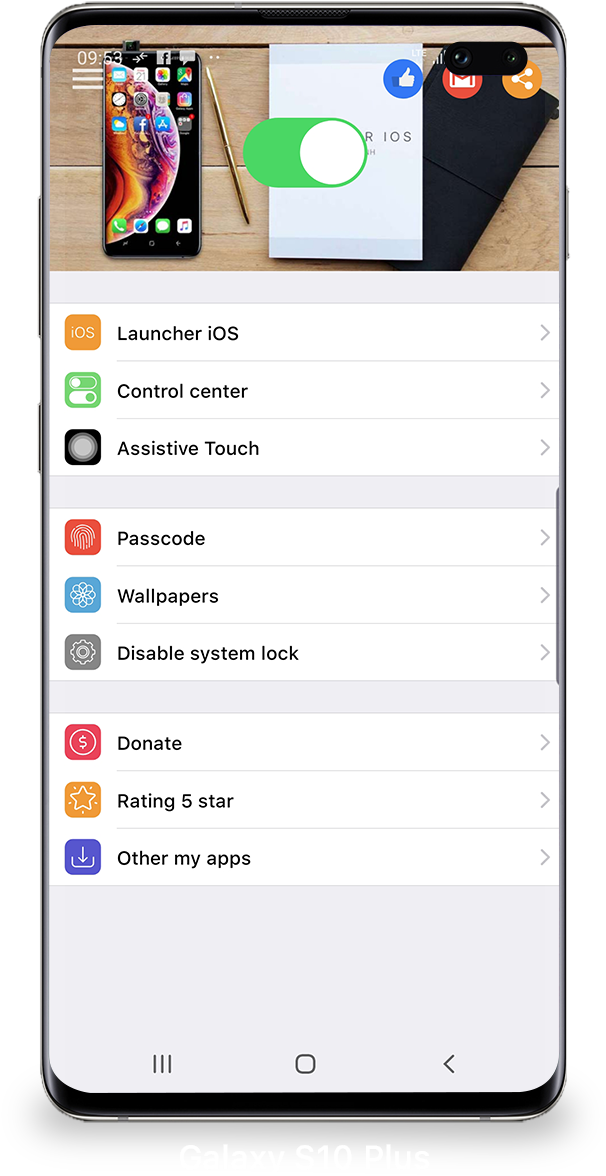Open the Donate row
The width and height of the screenshot is (606, 1176).
coord(304,742)
